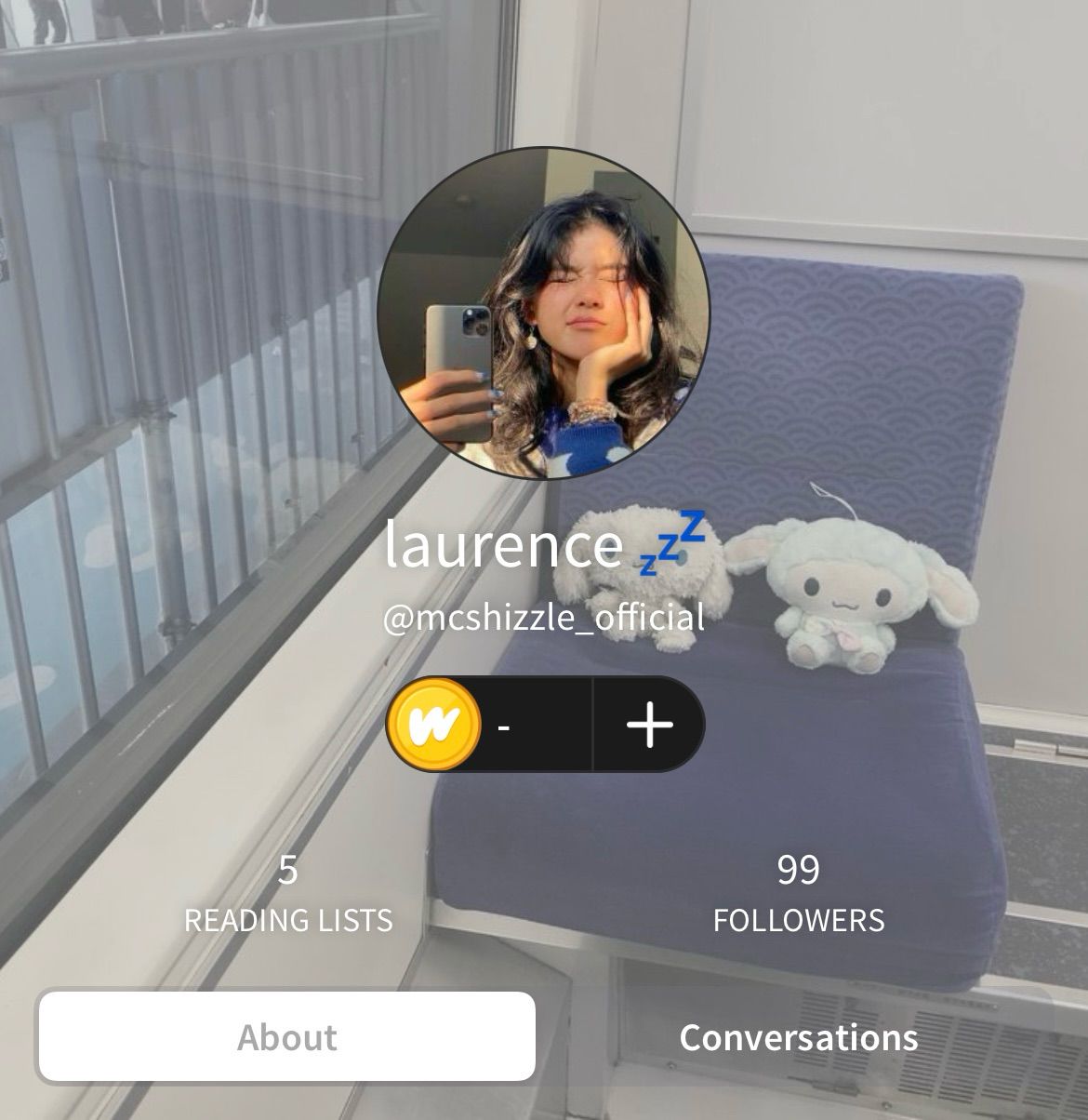Tap the plus button to add coins
The image size is (1088, 1120).
(x=649, y=725)
